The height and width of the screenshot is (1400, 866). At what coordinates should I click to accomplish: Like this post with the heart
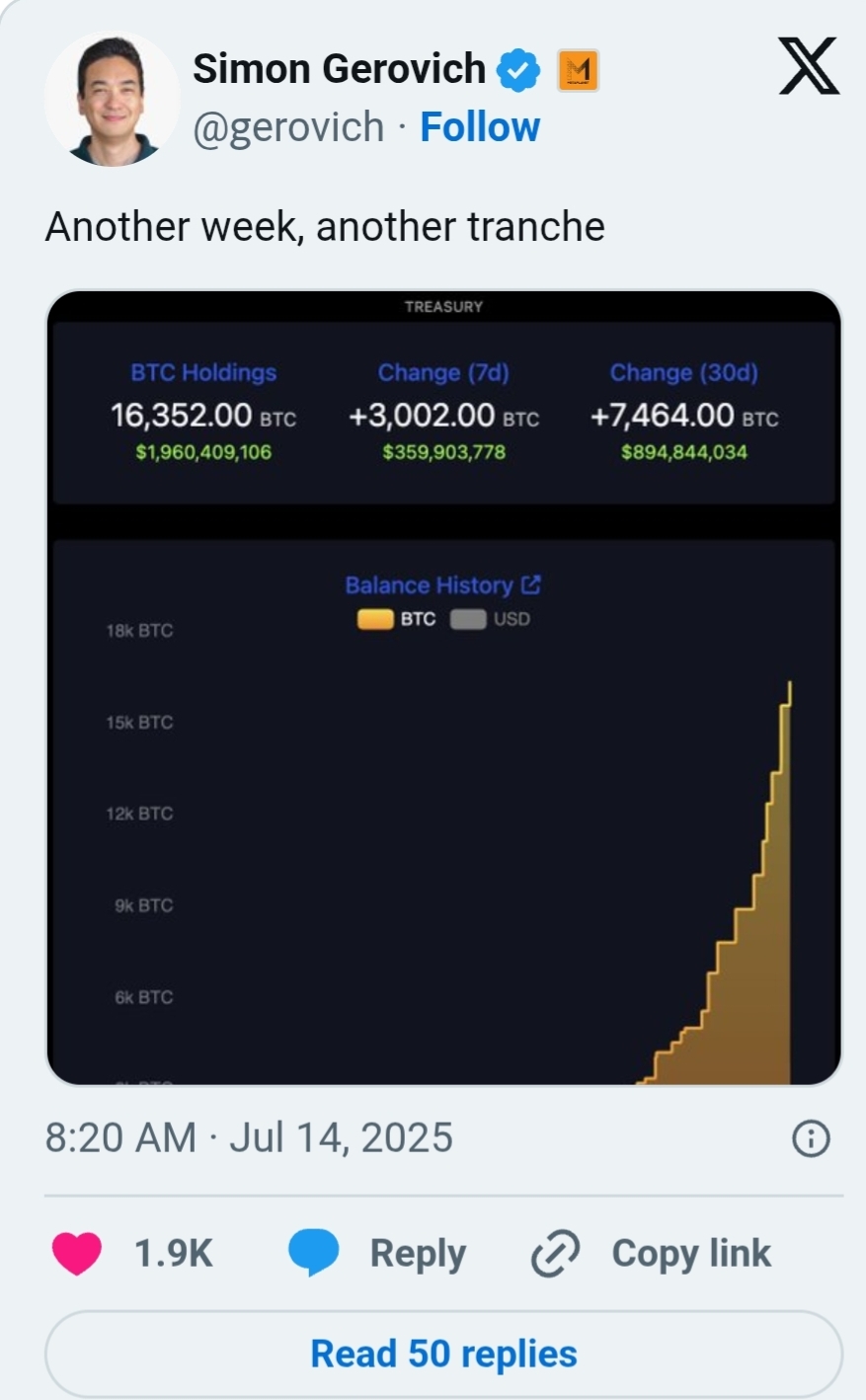[x=77, y=1253]
